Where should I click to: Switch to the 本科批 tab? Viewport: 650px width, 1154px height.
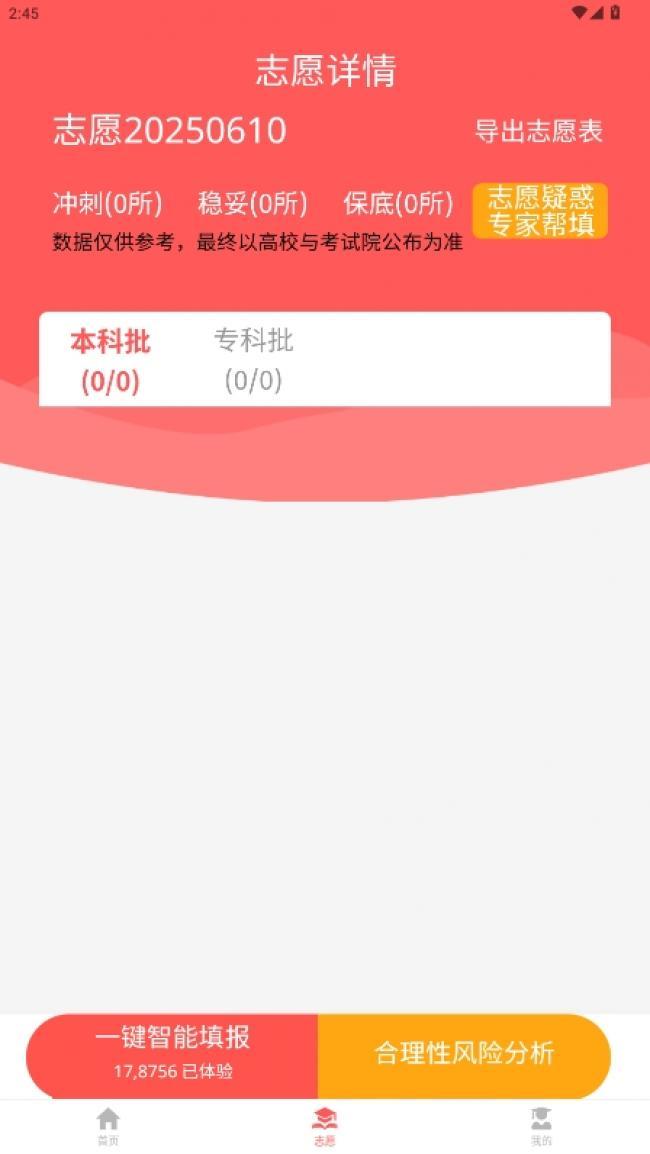(x=110, y=360)
